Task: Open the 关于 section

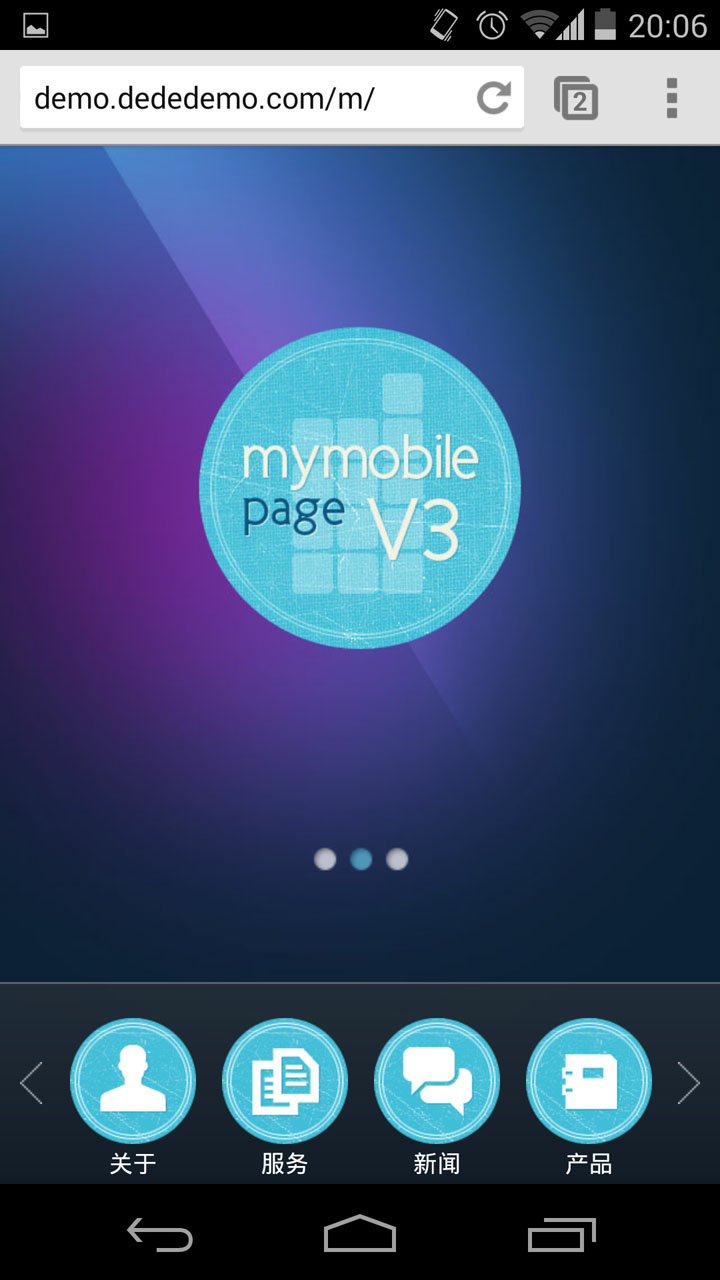Action: 133,1082
